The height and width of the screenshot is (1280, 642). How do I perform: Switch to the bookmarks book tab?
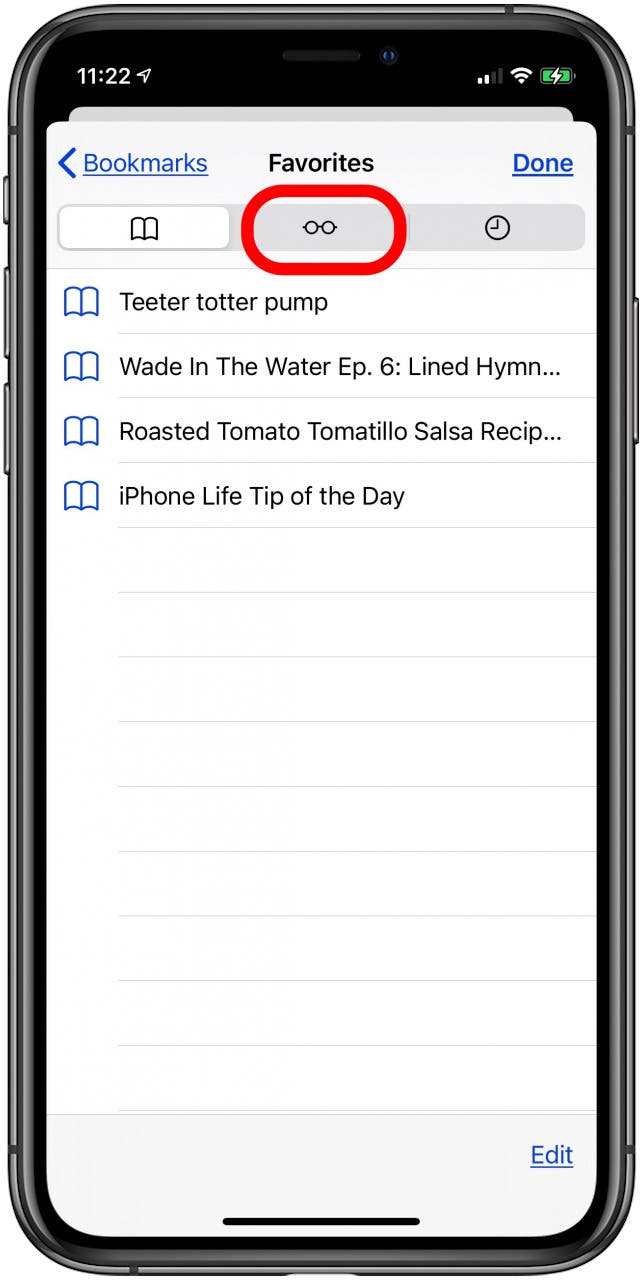pyautogui.click(x=145, y=229)
